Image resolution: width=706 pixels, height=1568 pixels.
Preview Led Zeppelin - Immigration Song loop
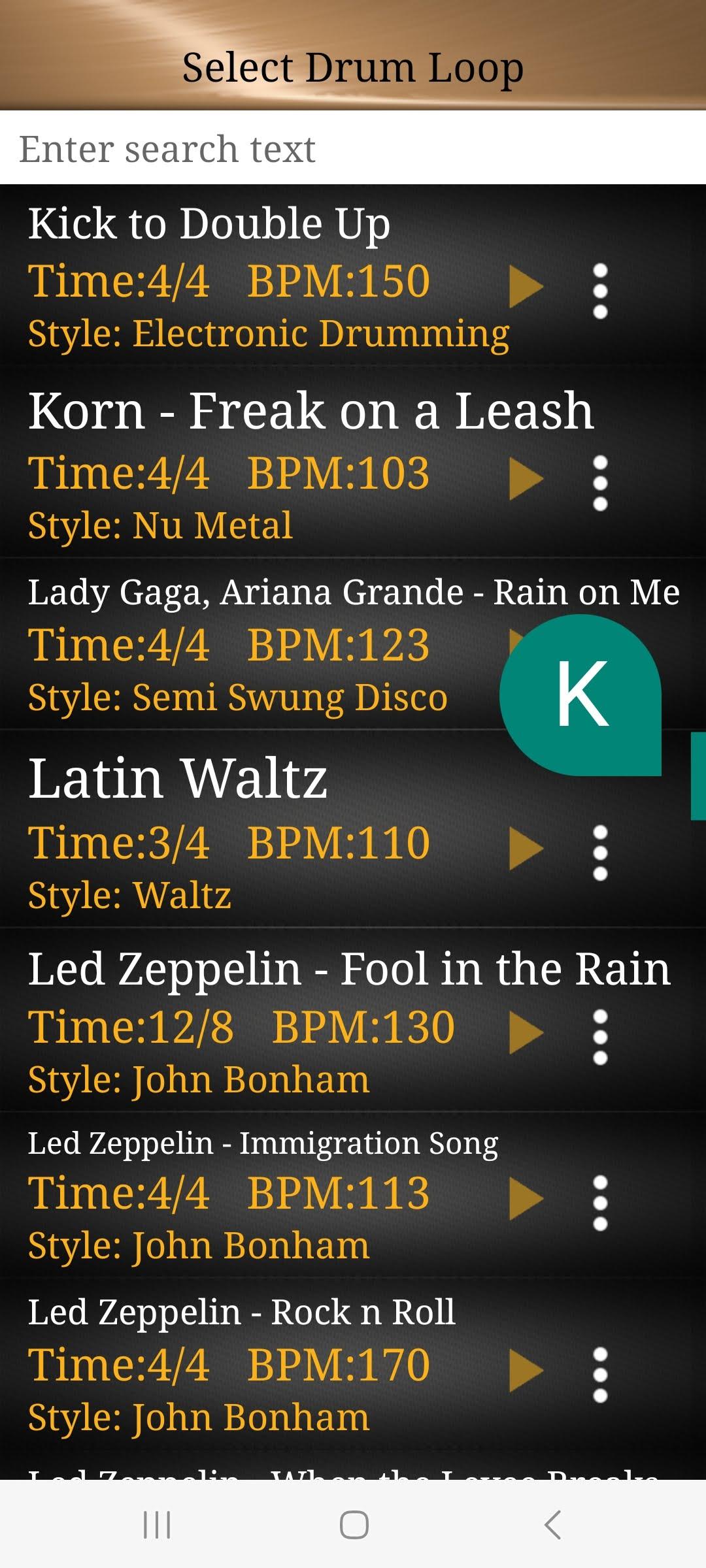coord(526,1199)
